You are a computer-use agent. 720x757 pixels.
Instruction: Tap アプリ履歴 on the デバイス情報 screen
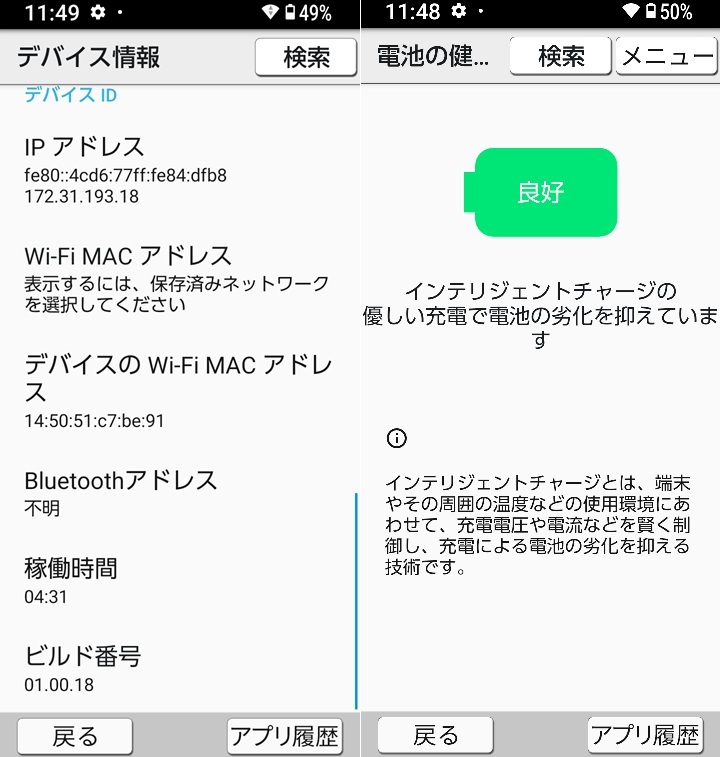285,737
